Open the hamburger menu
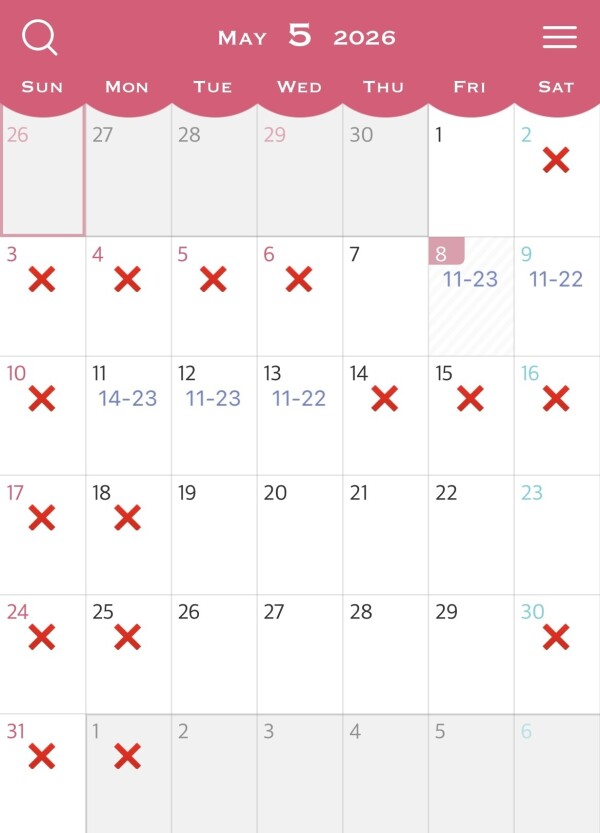 pyautogui.click(x=560, y=37)
